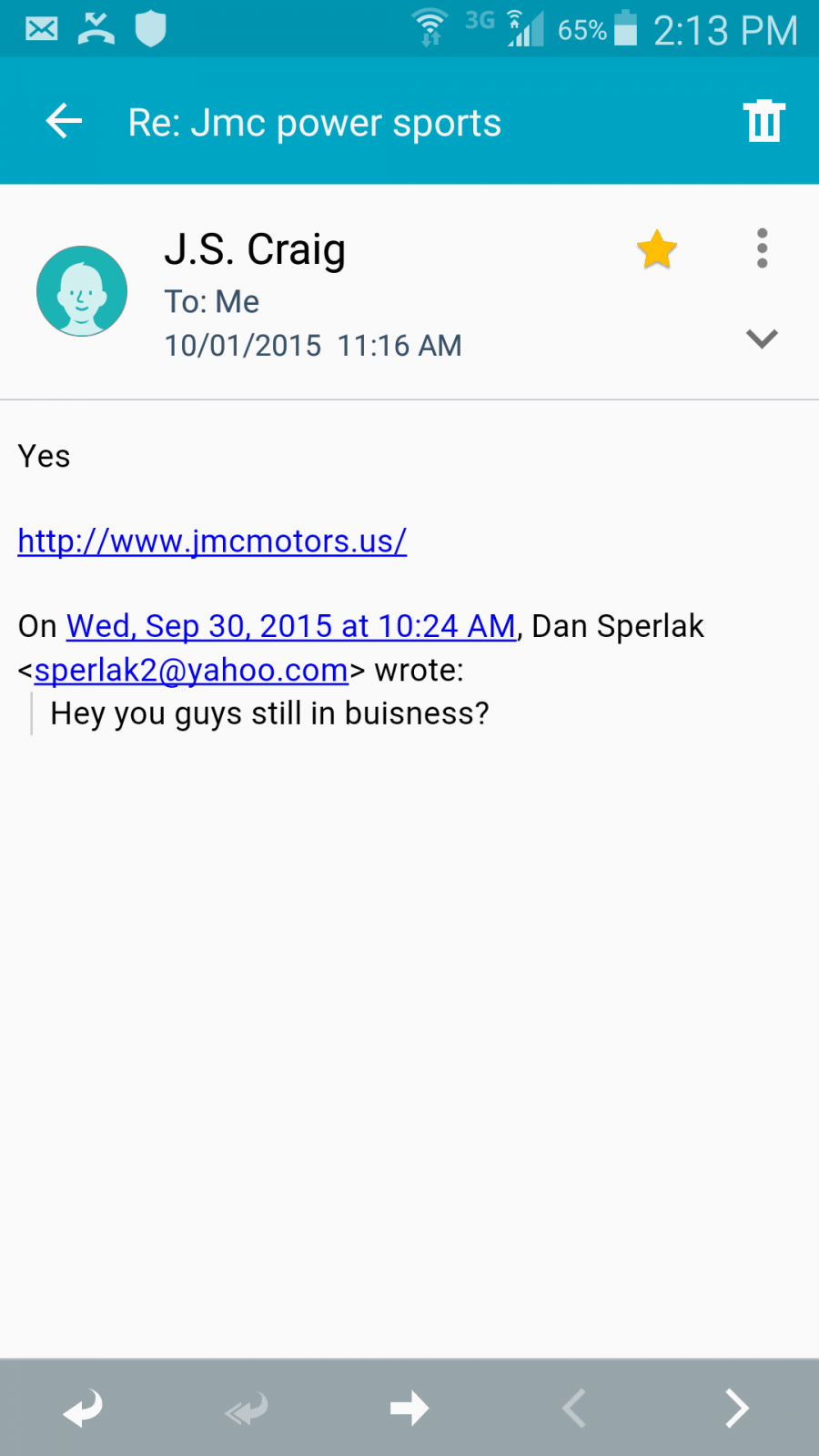Open the three-dot overflow menu
819x1456 pixels.
(762, 248)
